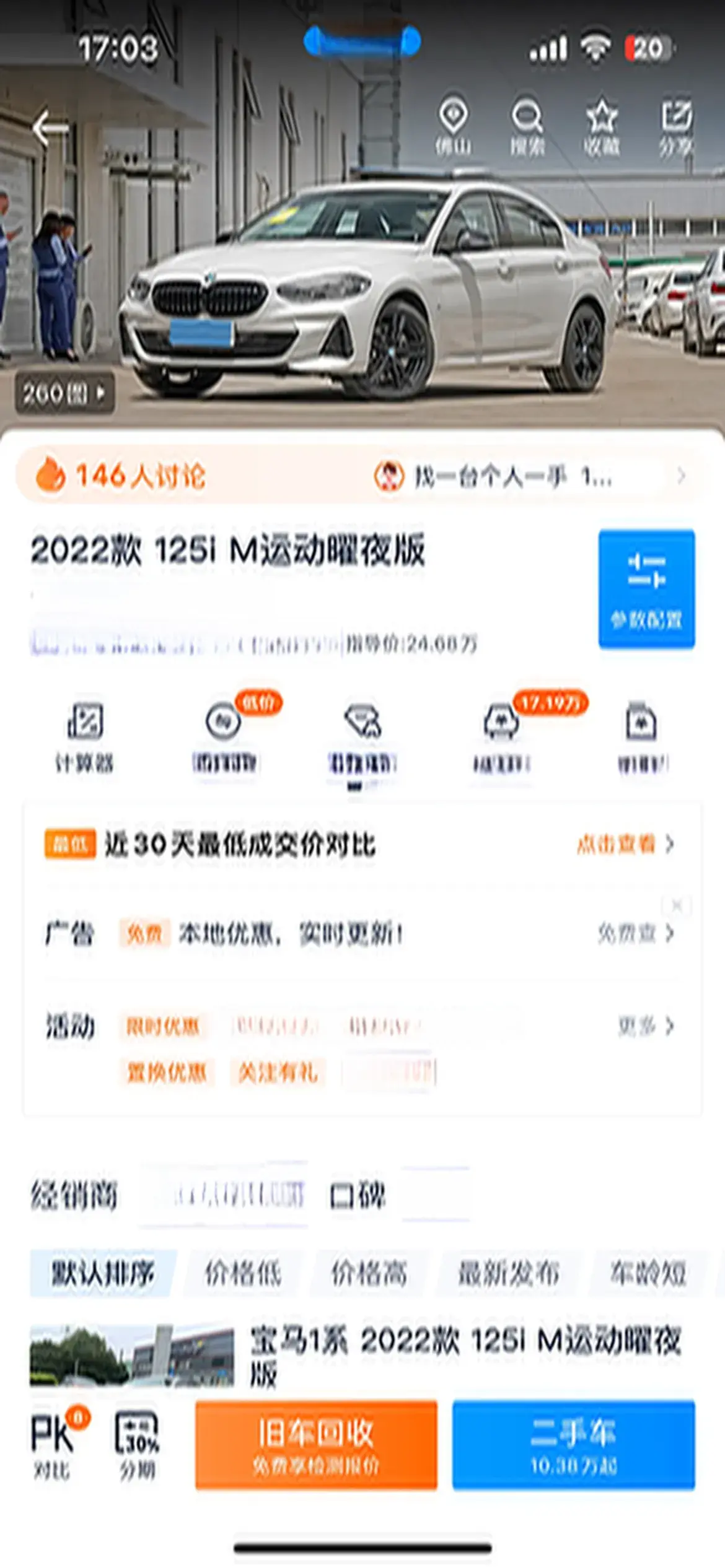Share this car via 分享 icon
Image resolution: width=725 pixels, height=1568 pixels.
pyautogui.click(x=675, y=128)
